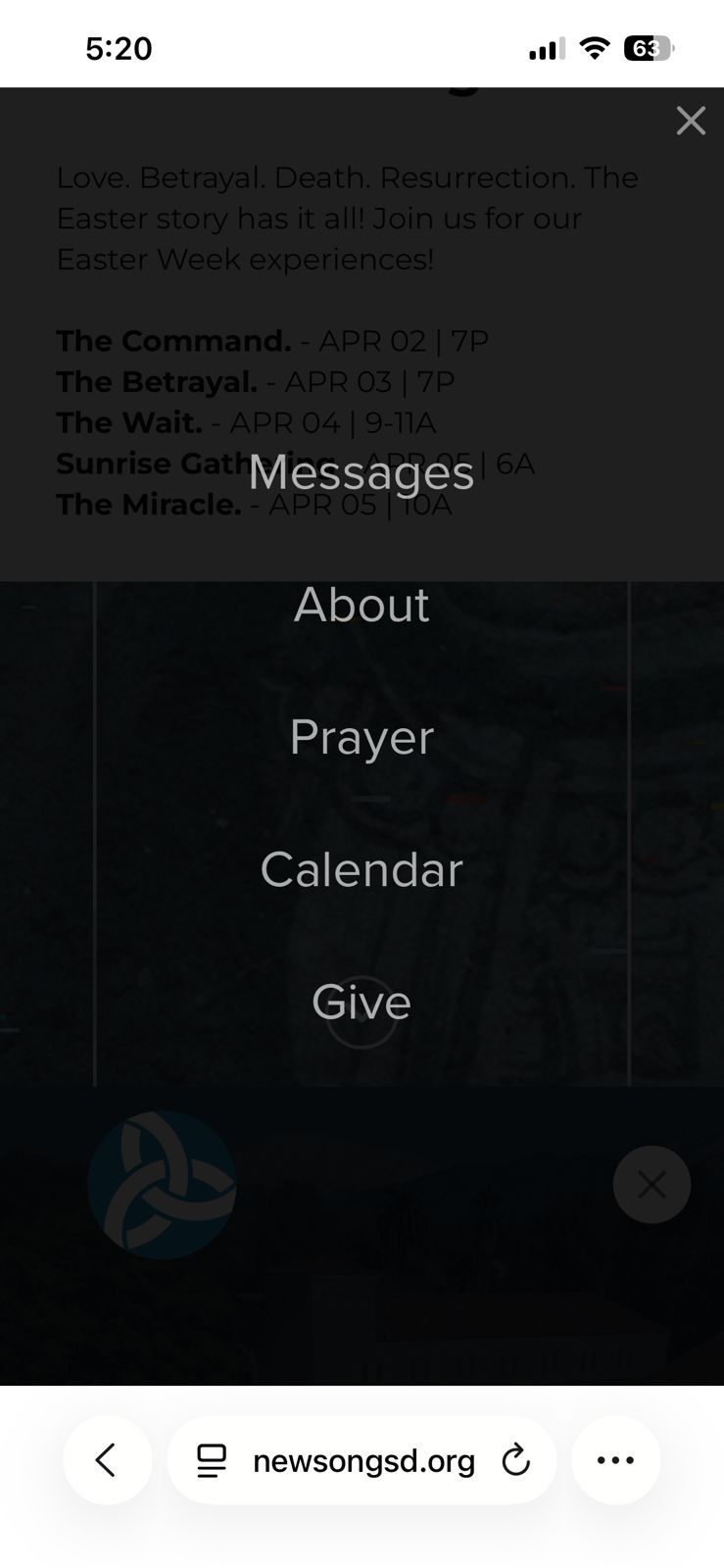The height and width of the screenshot is (1568, 724).
Task: Open the Messages menu link
Action: coord(362,472)
